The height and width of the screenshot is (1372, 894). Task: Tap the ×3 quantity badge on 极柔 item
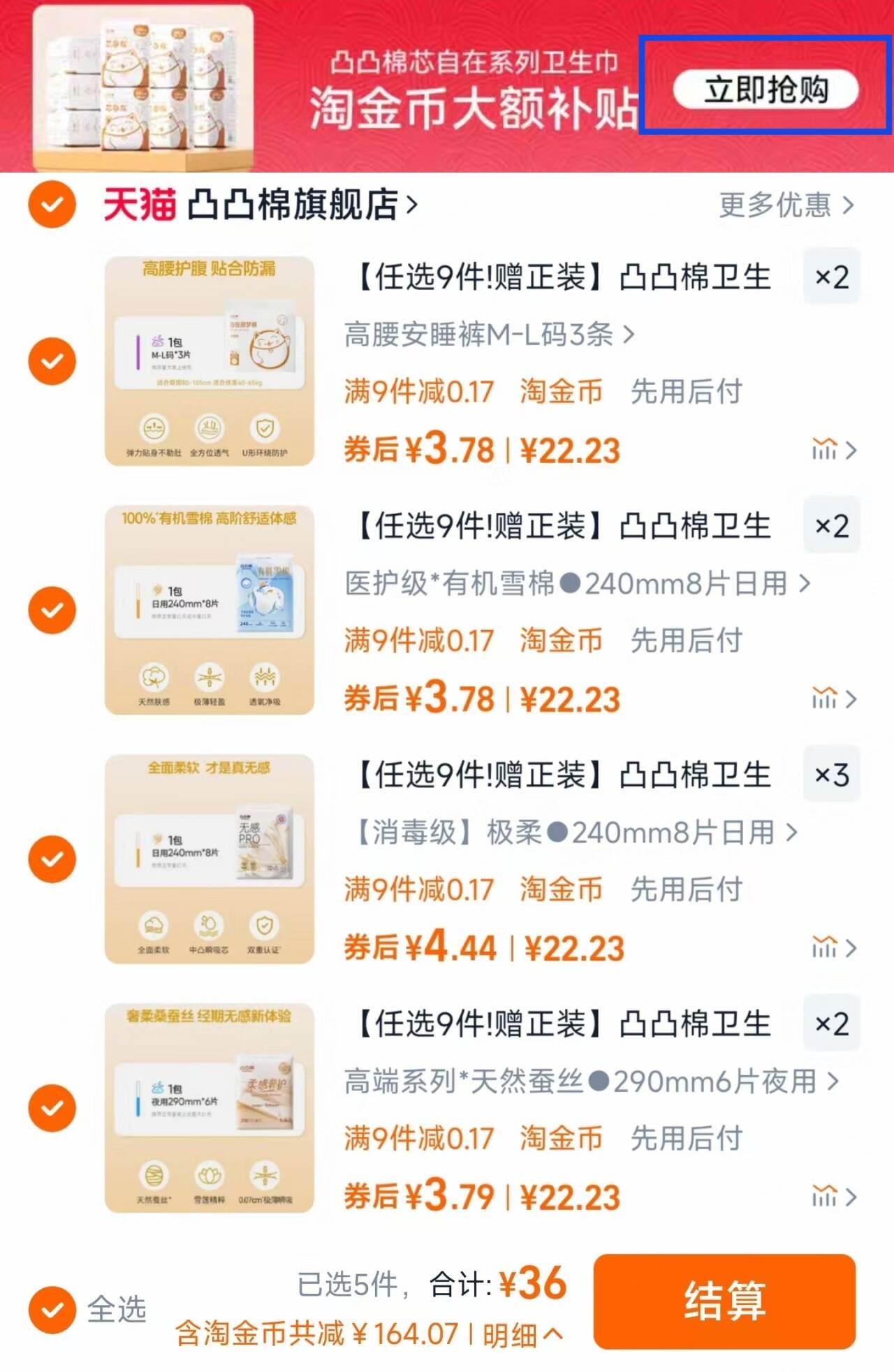tap(832, 775)
